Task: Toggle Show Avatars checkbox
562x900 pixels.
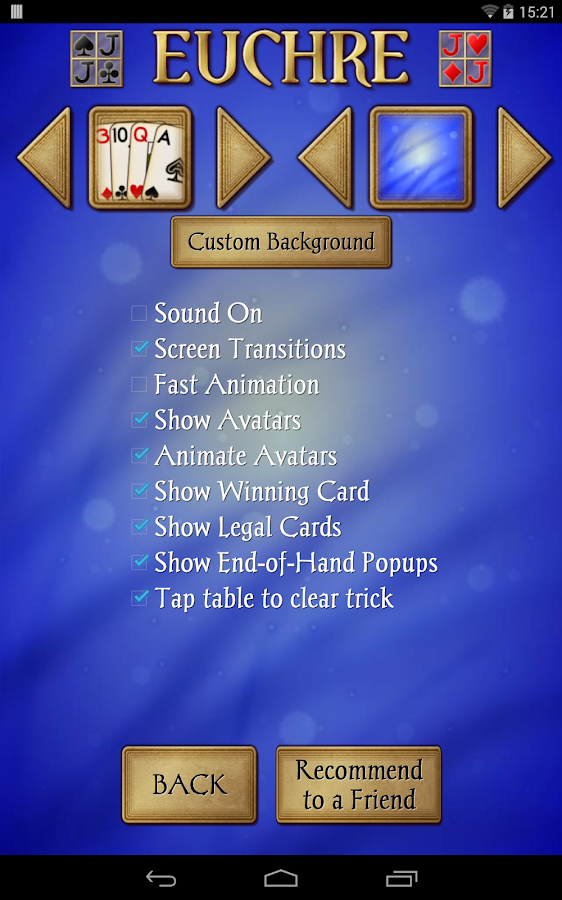Action: coord(139,420)
